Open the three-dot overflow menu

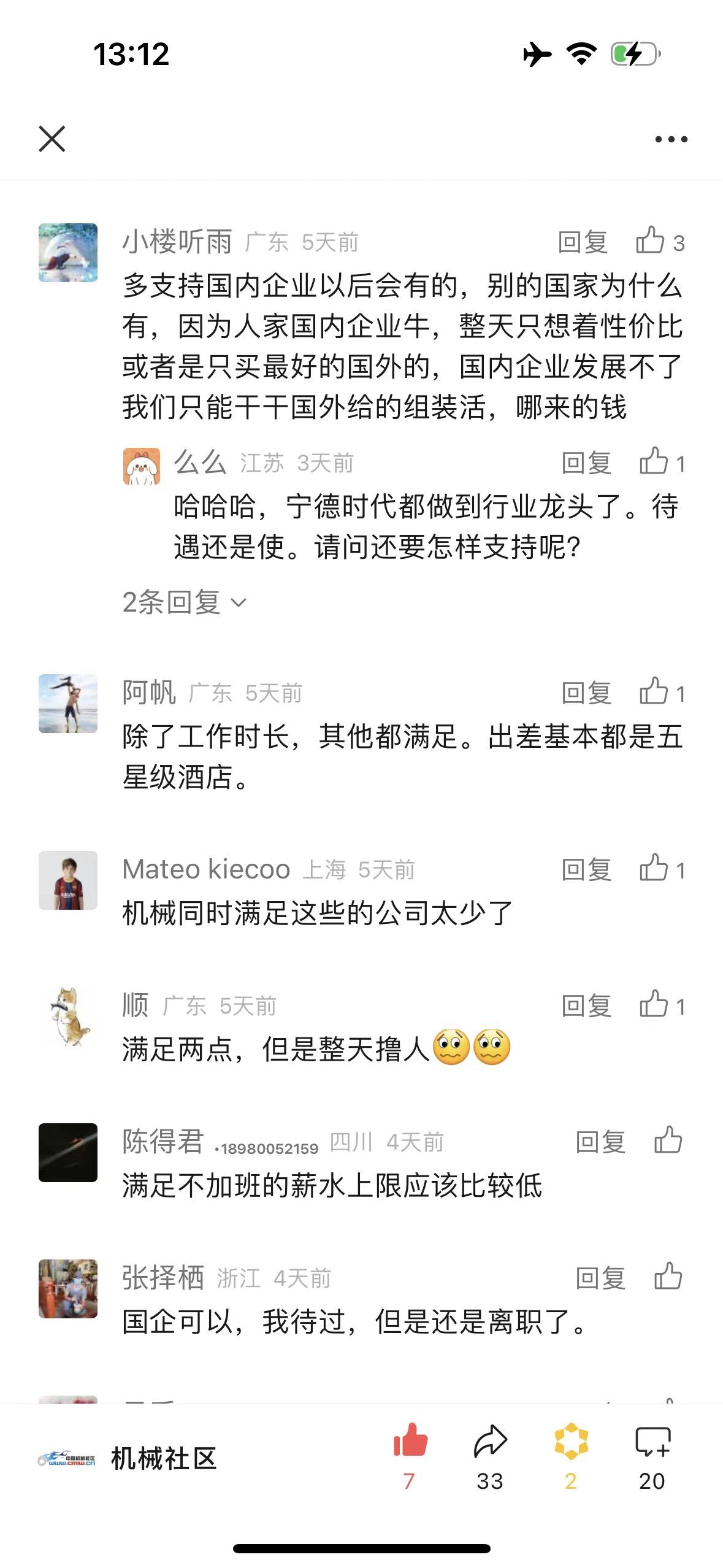[671, 139]
